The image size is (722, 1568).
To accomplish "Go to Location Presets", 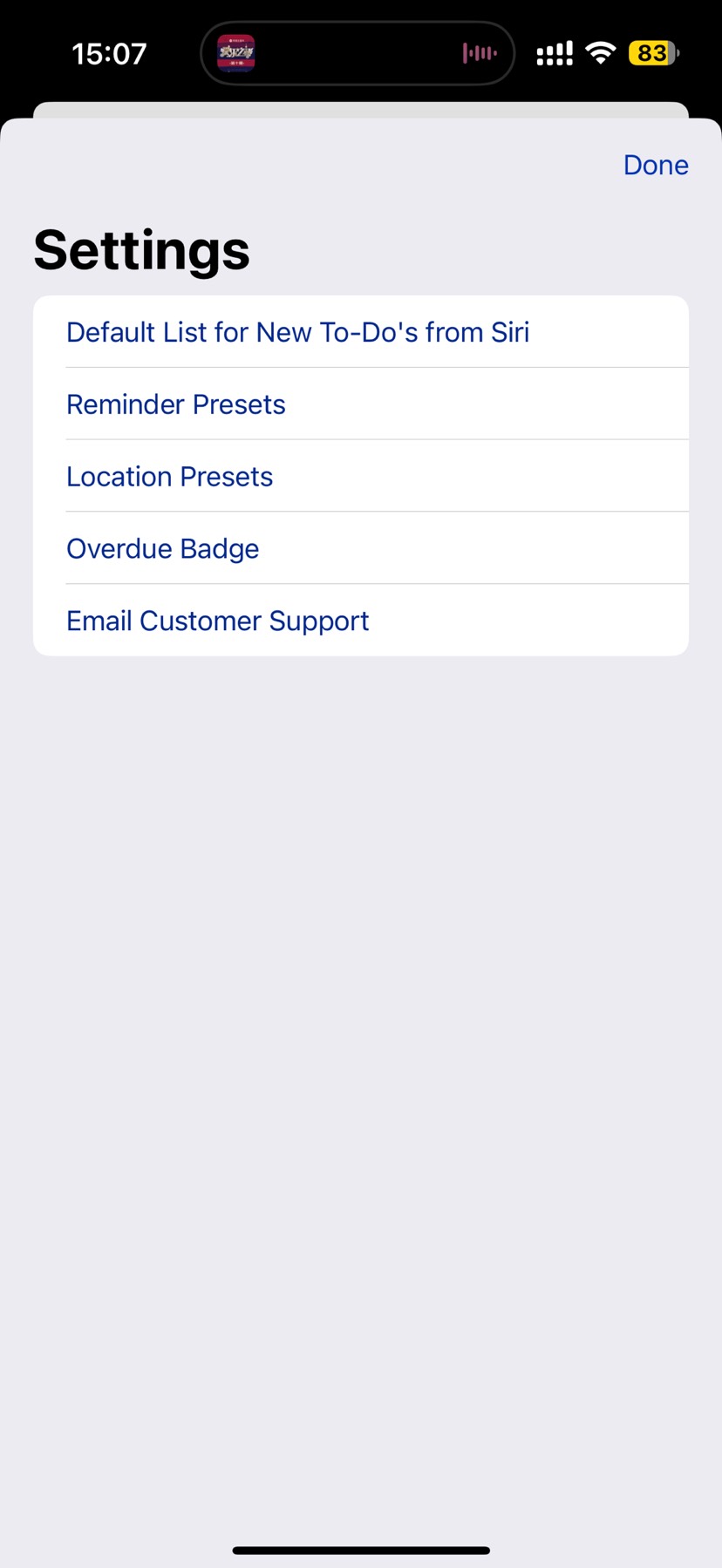I will 170,477.
